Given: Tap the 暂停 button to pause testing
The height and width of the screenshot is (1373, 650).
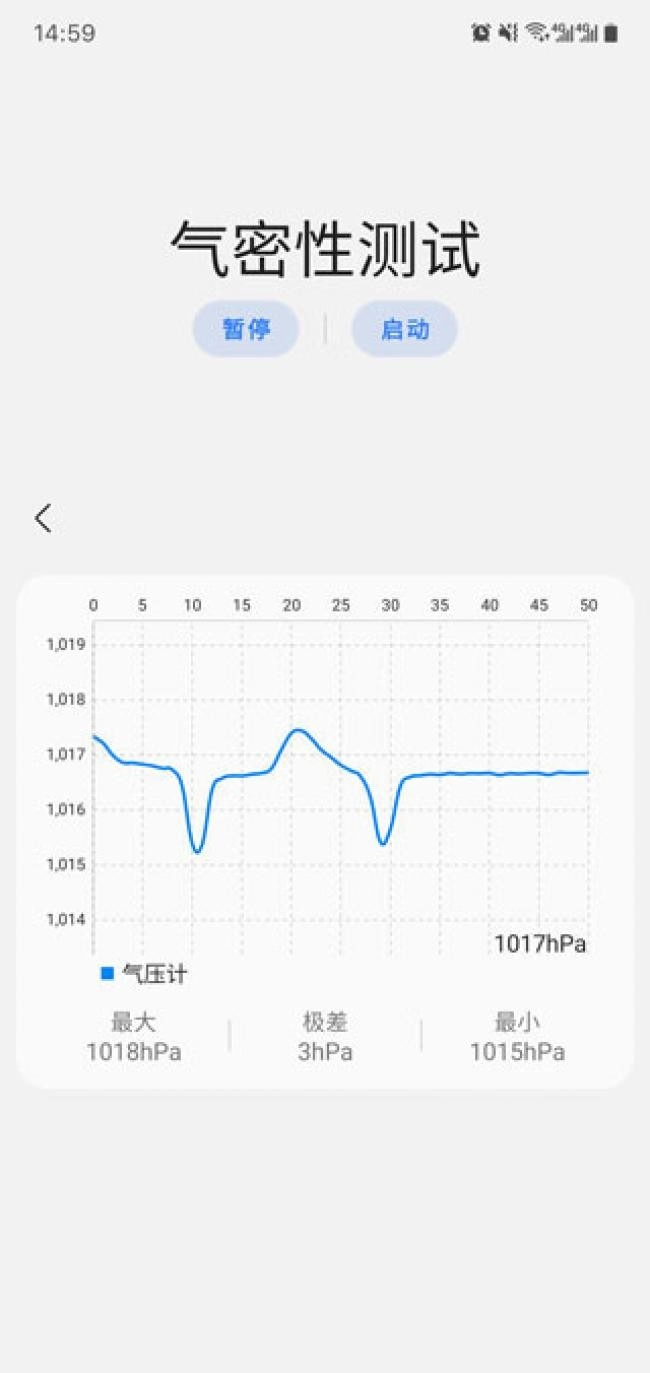Looking at the screenshot, I should click(246, 329).
